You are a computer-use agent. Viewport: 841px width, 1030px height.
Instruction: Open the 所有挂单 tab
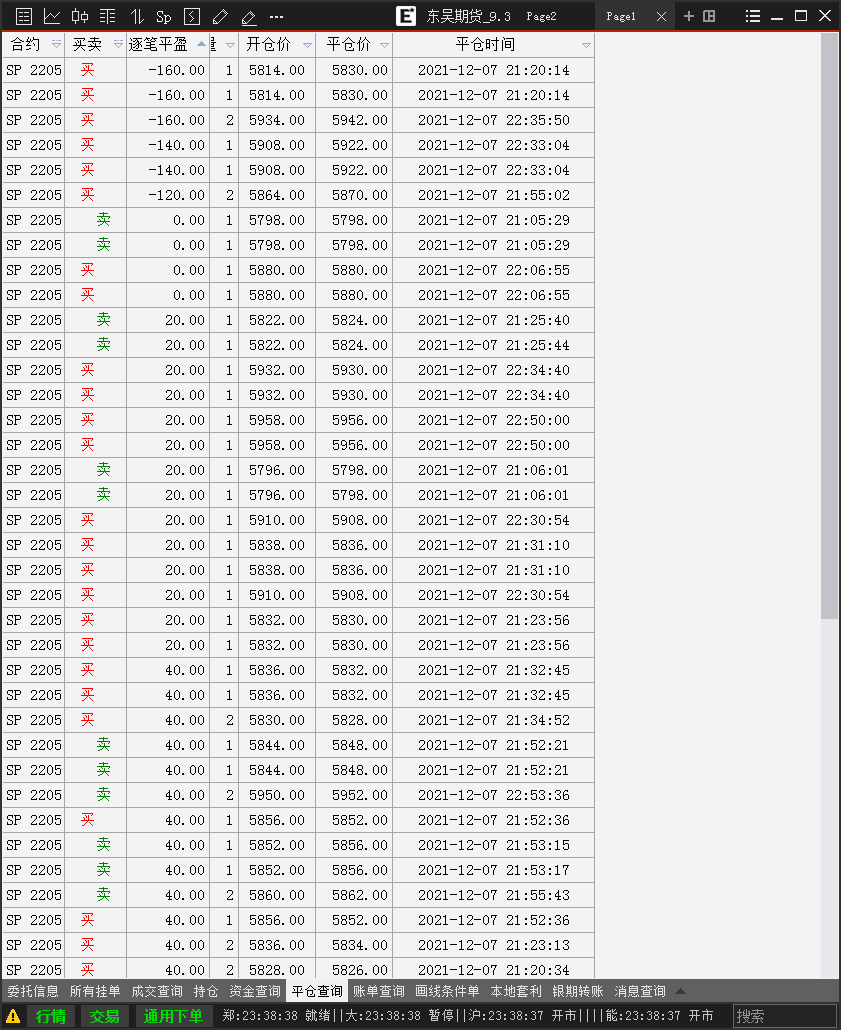pyautogui.click(x=95, y=992)
